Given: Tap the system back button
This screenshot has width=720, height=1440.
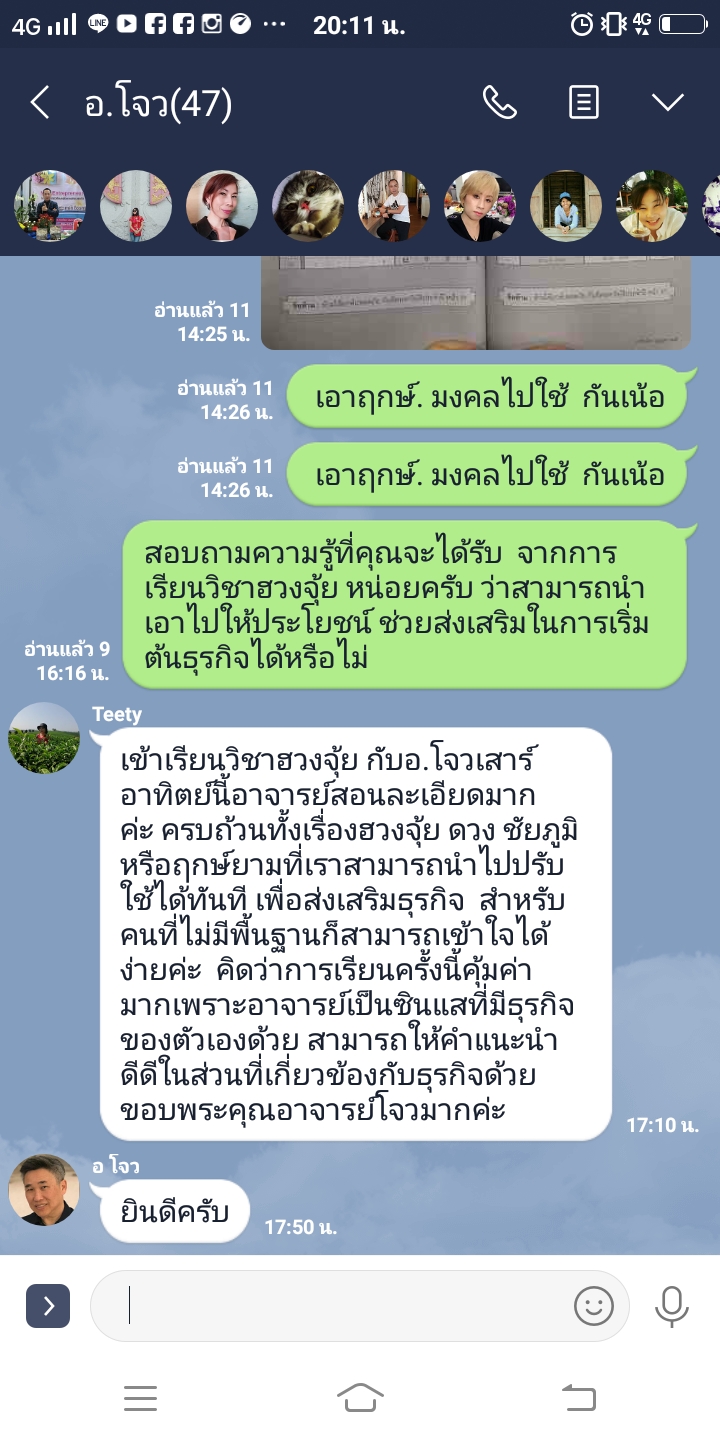Looking at the screenshot, I should click(579, 1397).
